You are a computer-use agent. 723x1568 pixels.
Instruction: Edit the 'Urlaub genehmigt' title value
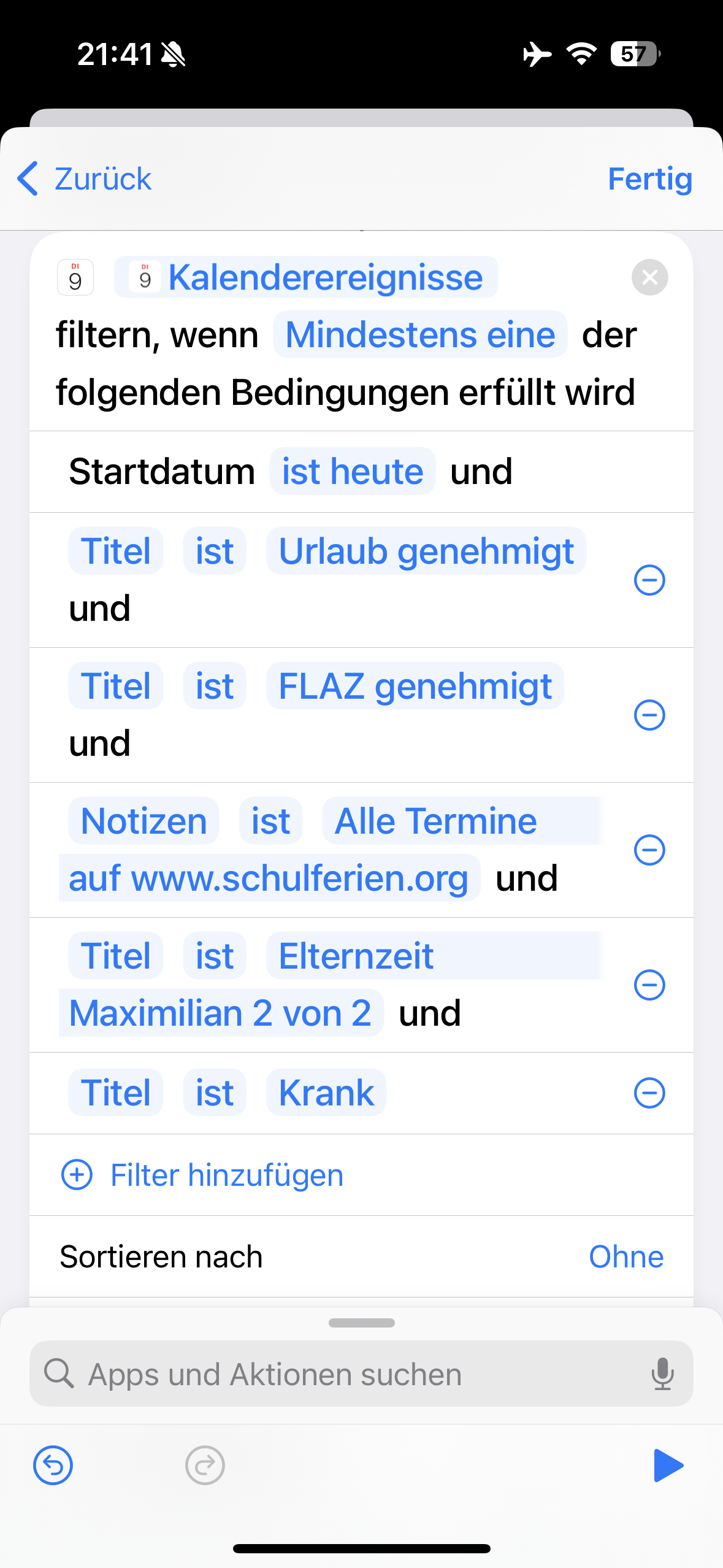click(426, 551)
